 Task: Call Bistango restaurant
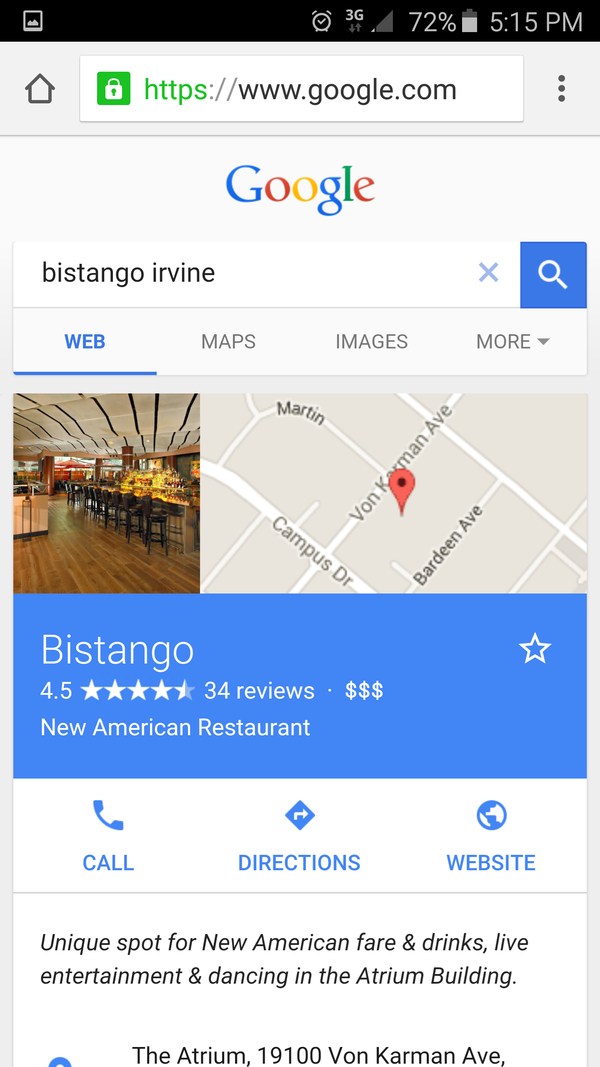tap(108, 836)
